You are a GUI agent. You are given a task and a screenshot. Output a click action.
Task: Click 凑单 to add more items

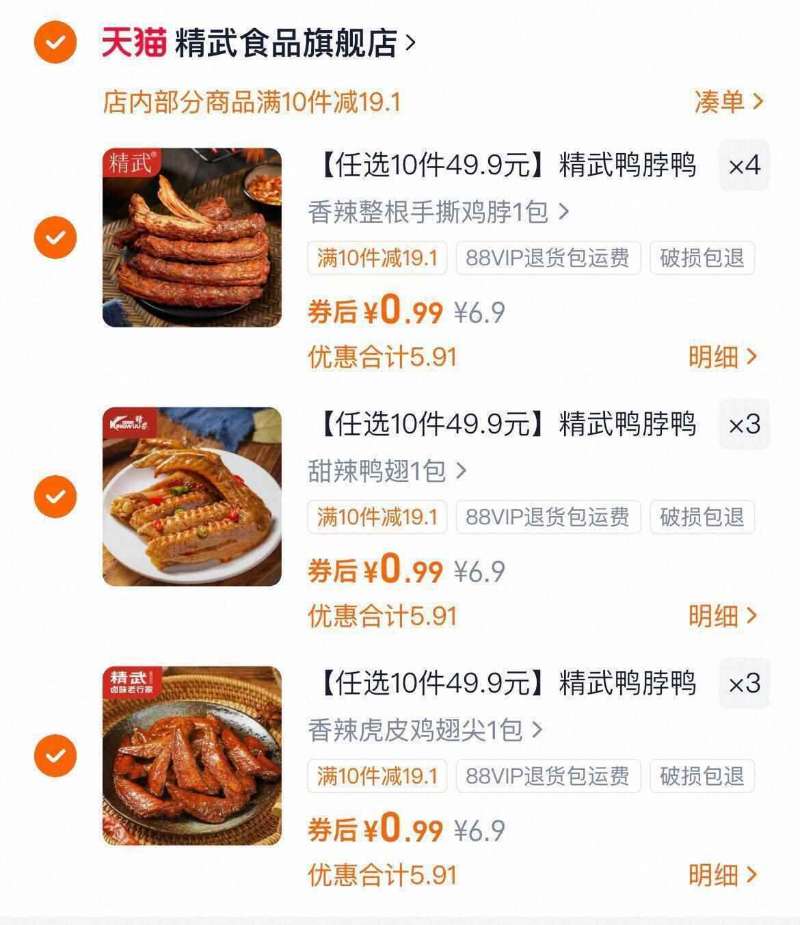[x=720, y=98]
